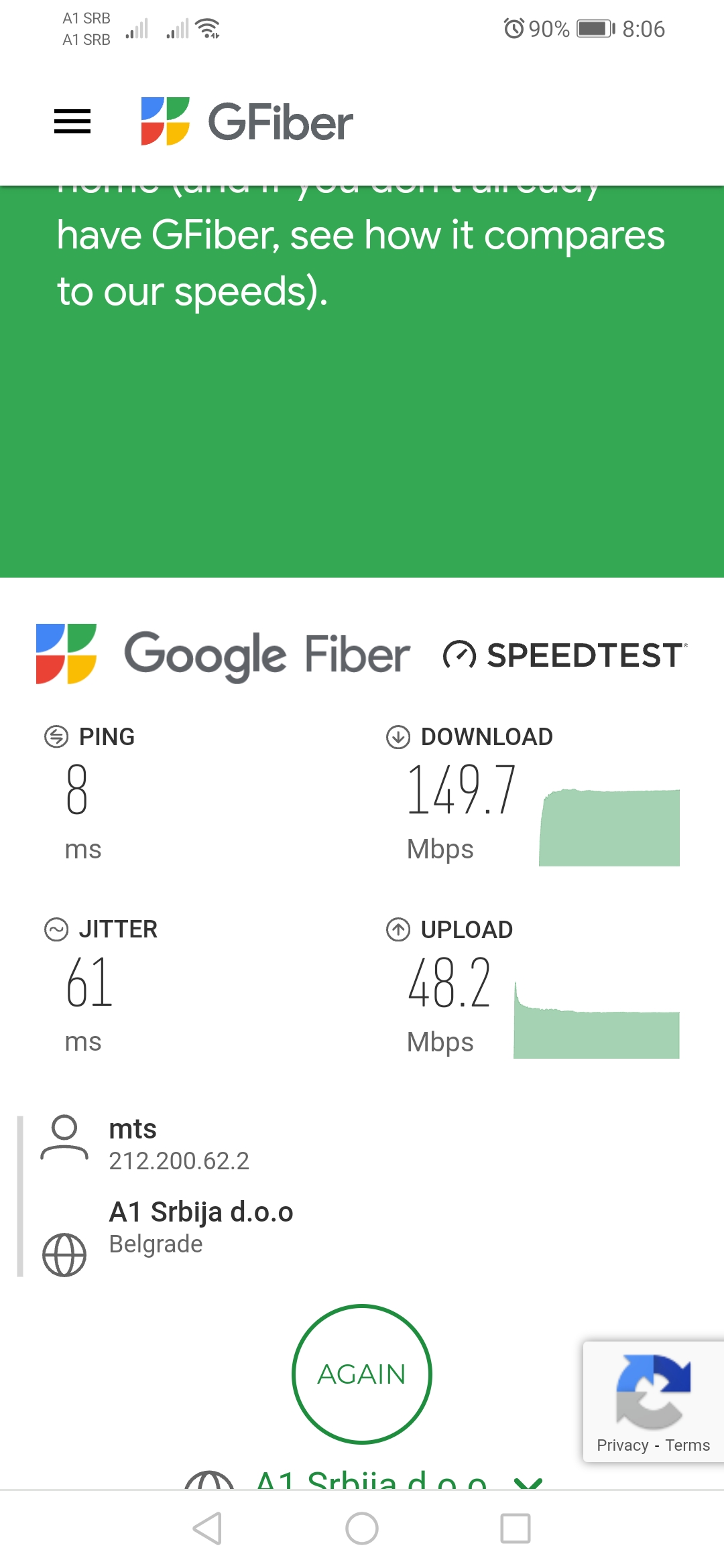Go to the GFiber homepage logo
Viewport: 724px width, 1568px height.
(x=247, y=122)
